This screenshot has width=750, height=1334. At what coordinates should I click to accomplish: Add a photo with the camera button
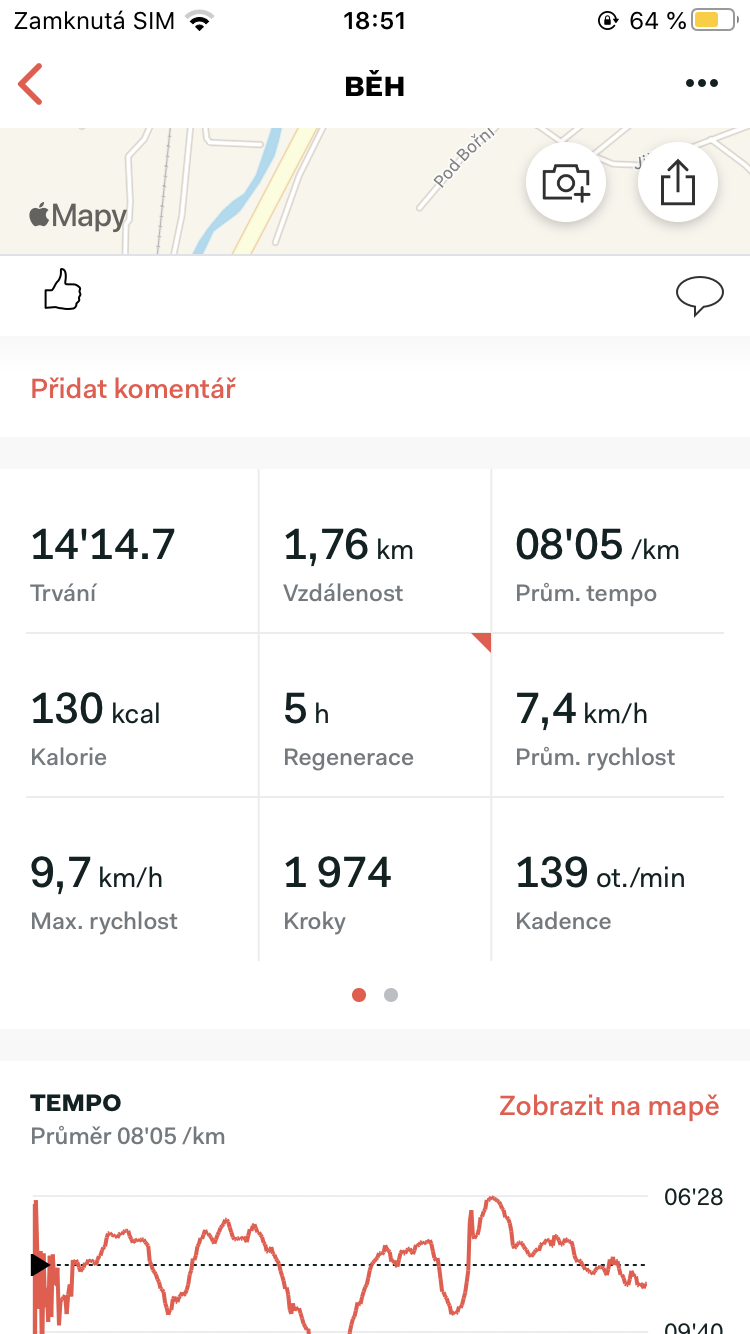567,182
